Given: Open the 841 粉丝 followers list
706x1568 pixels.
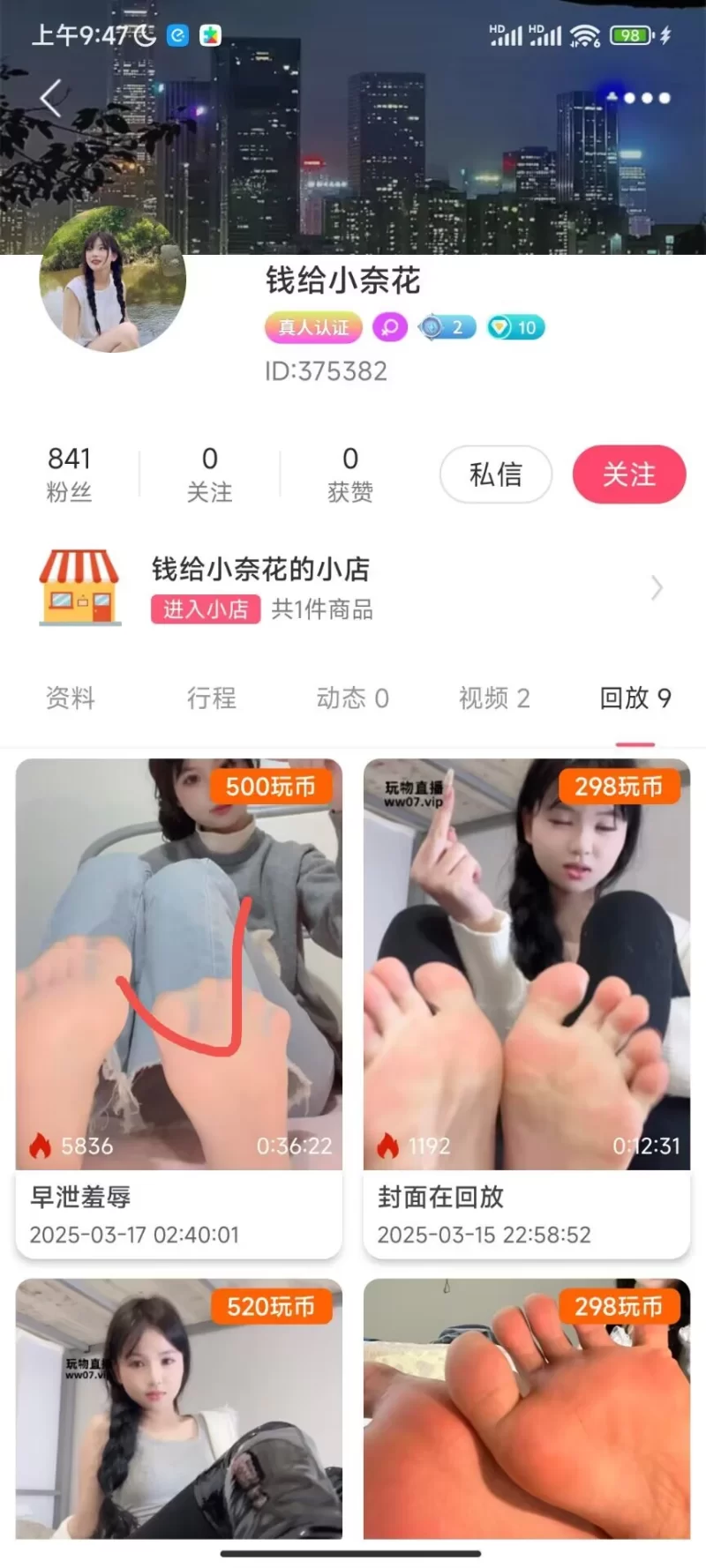Looking at the screenshot, I should [x=69, y=473].
